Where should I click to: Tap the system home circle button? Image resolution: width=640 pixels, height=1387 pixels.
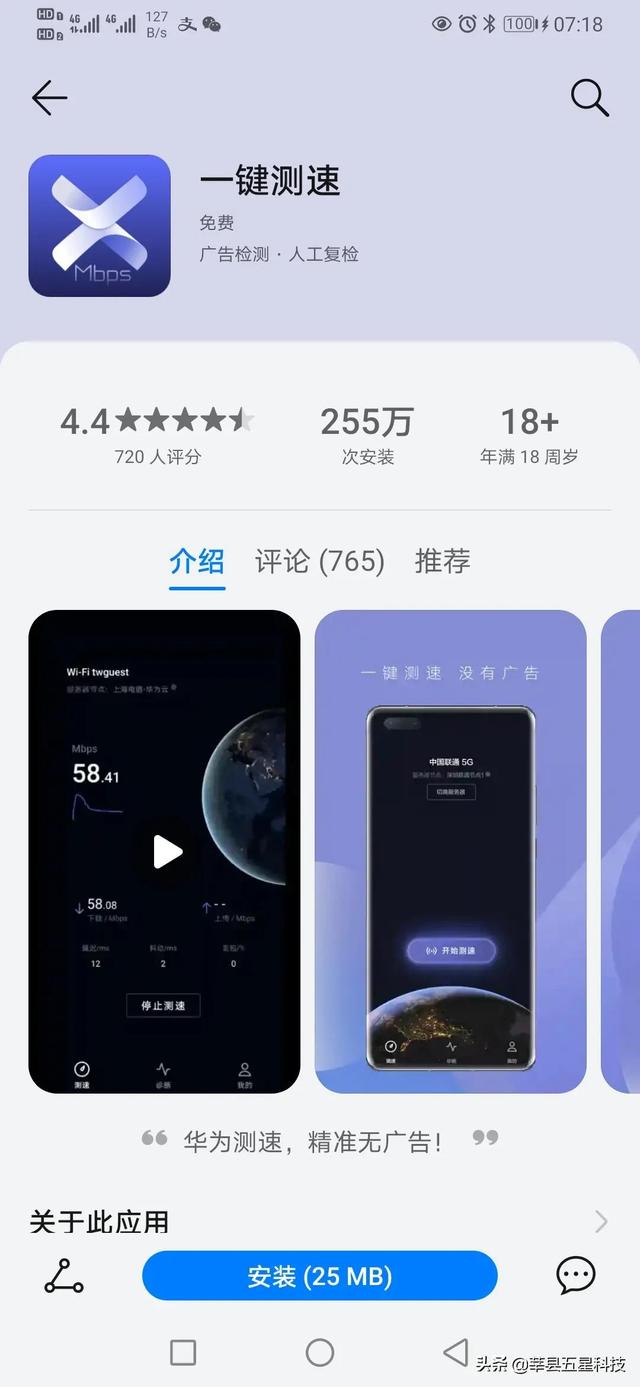coord(319,1353)
